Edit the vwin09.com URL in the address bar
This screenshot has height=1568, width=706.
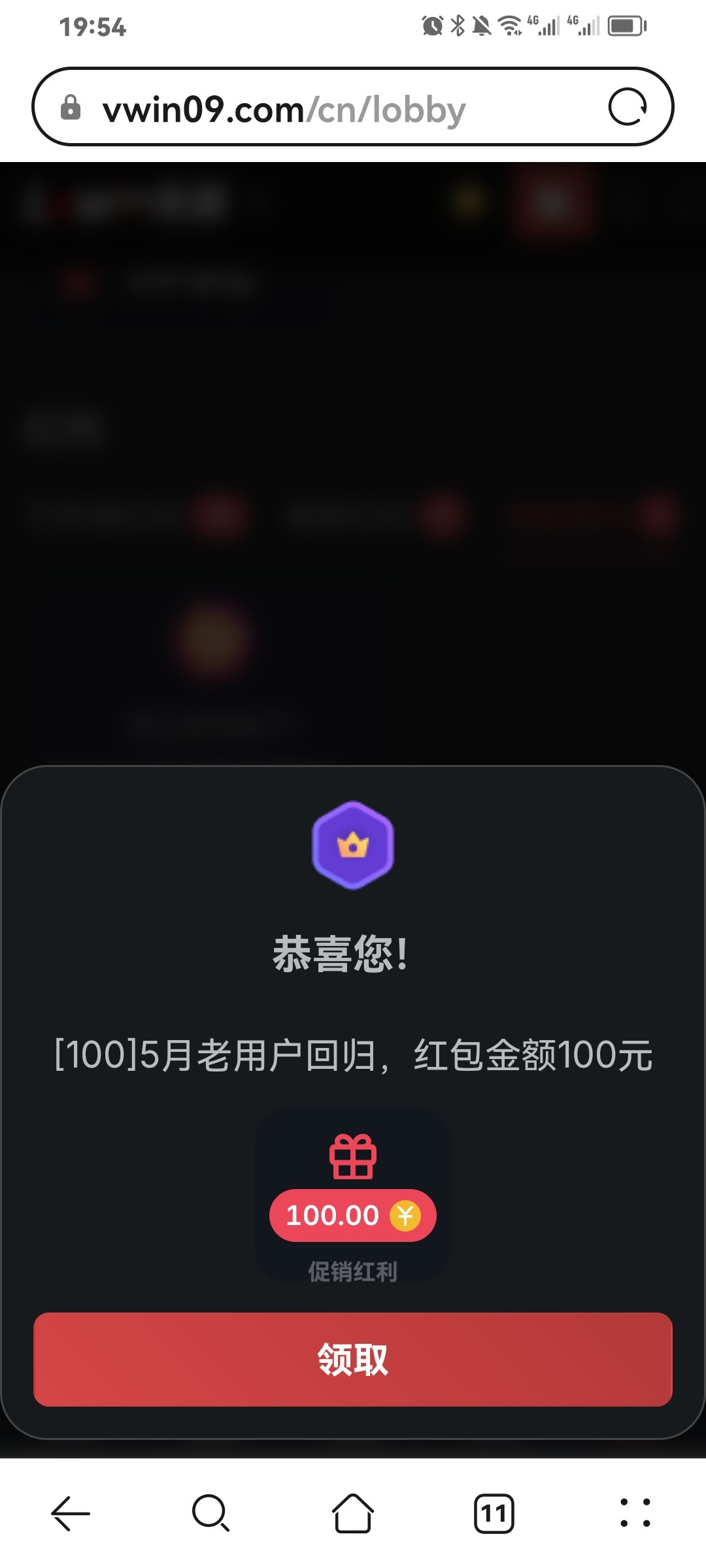[284, 109]
